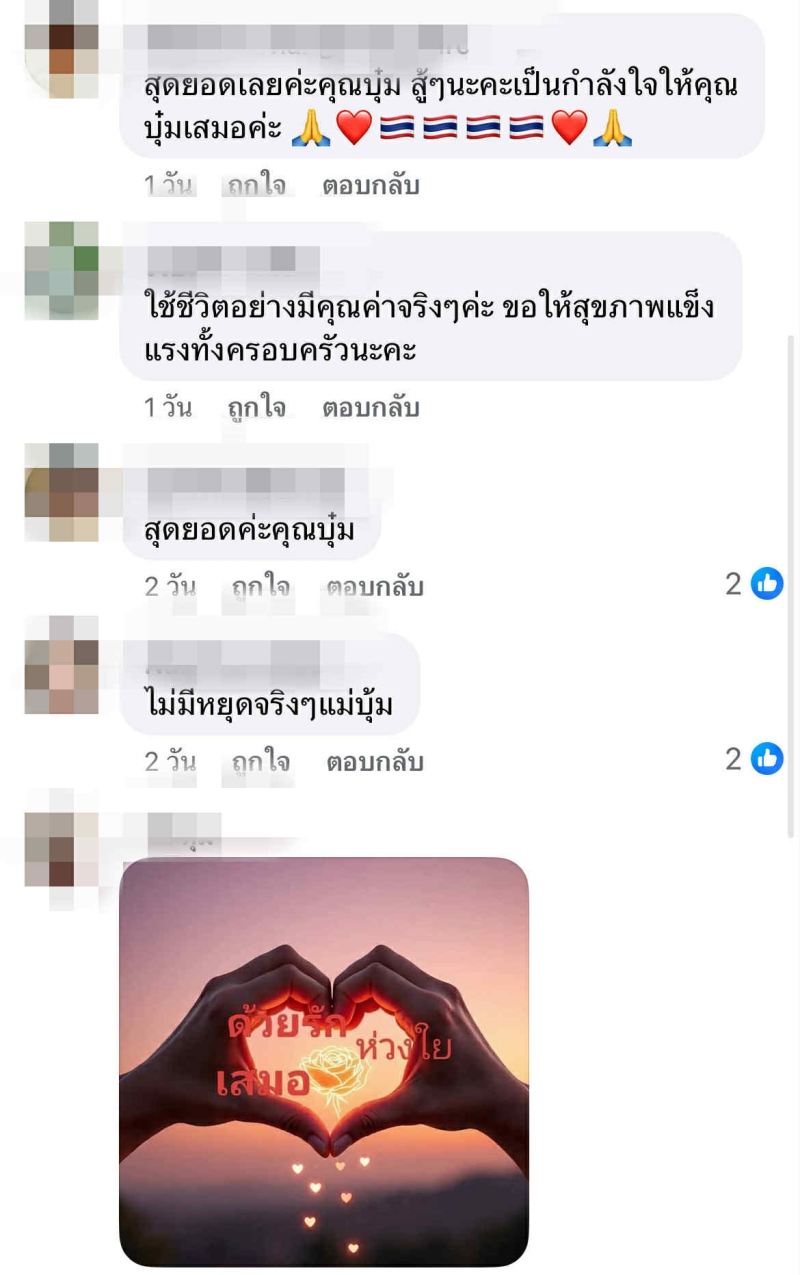The width and height of the screenshot is (800, 1275).
Task: Tap ถูกใจ under "ใช้ชีวิตอย่างมีคุณค่าจริงๆค่ะ" comment
Action: [x=257, y=408]
